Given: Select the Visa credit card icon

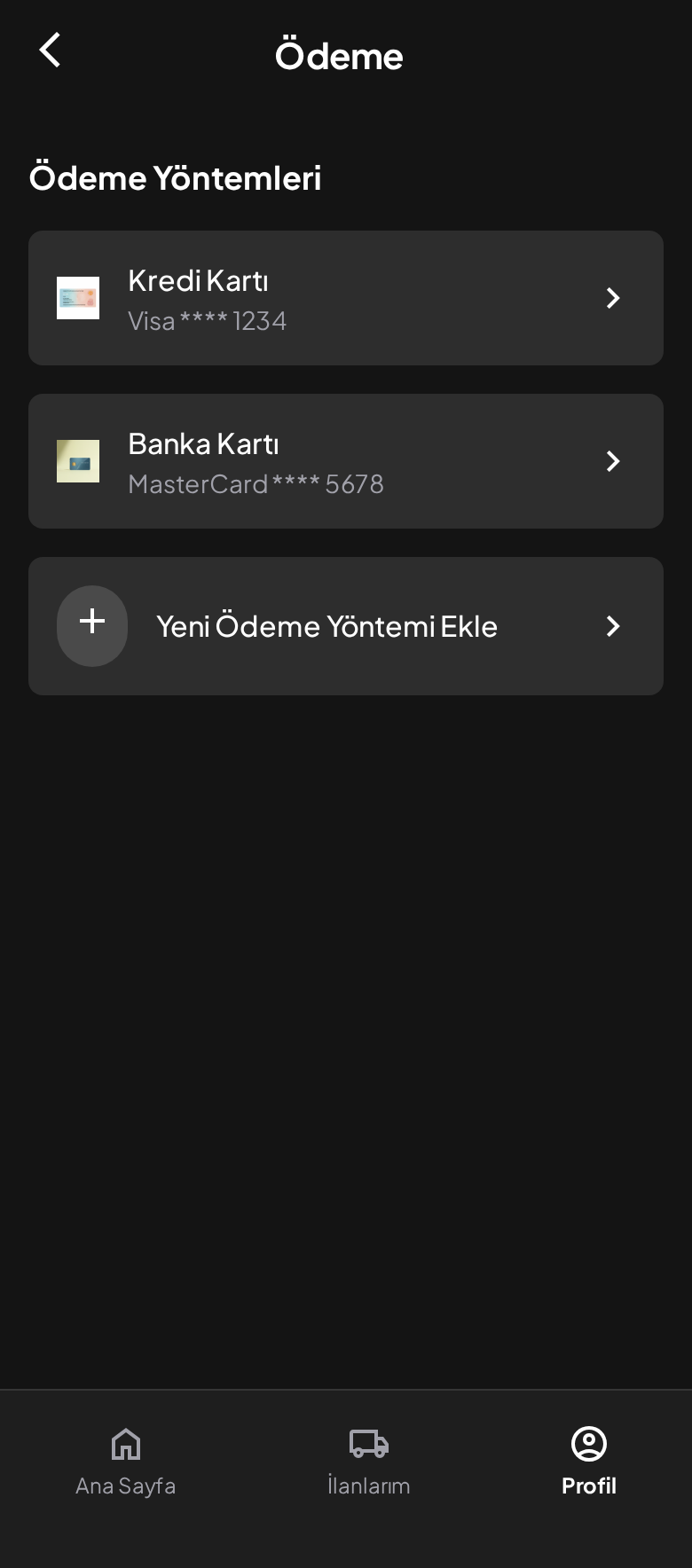Looking at the screenshot, I should [x=78, y=298].
